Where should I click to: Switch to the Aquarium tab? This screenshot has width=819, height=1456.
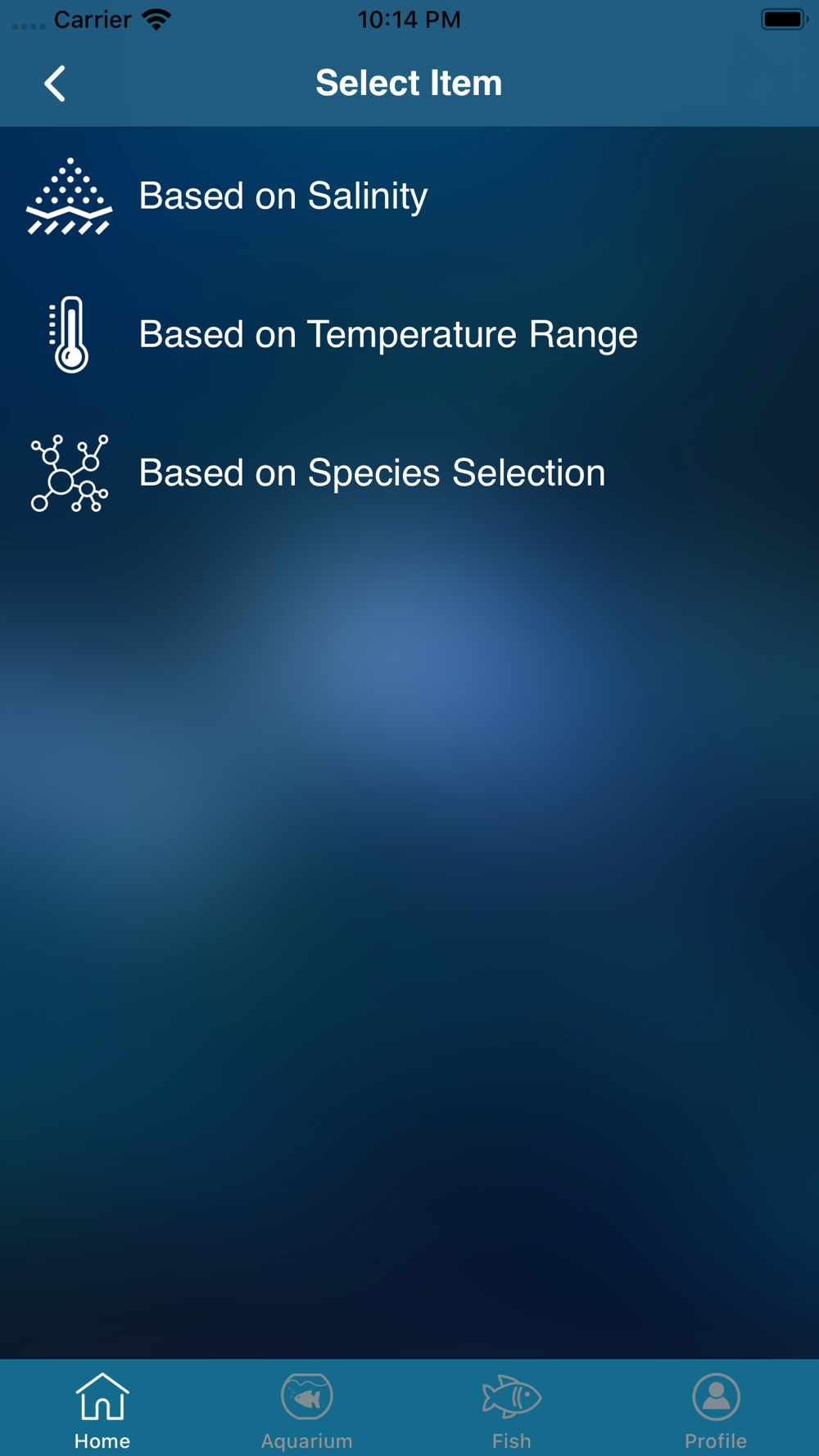point(307,1409)
